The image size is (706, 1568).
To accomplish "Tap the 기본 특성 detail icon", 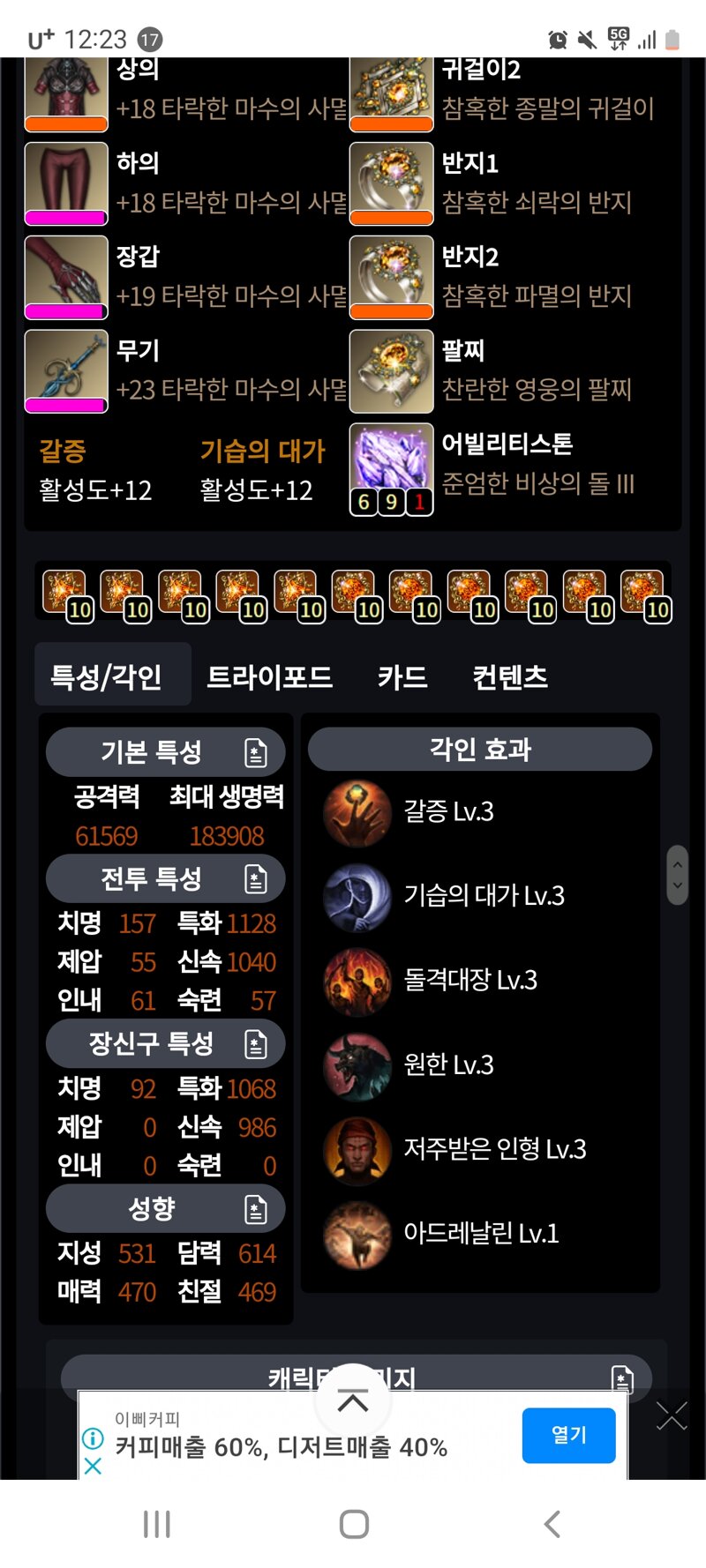I will coord(255,752).
